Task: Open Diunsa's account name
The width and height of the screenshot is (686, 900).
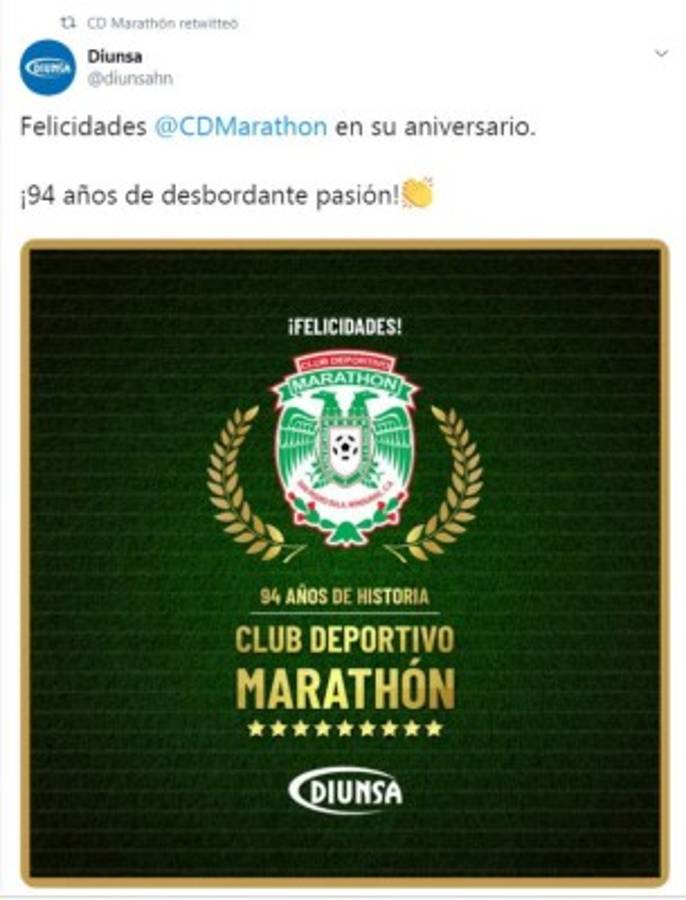Action: (114, 57)
